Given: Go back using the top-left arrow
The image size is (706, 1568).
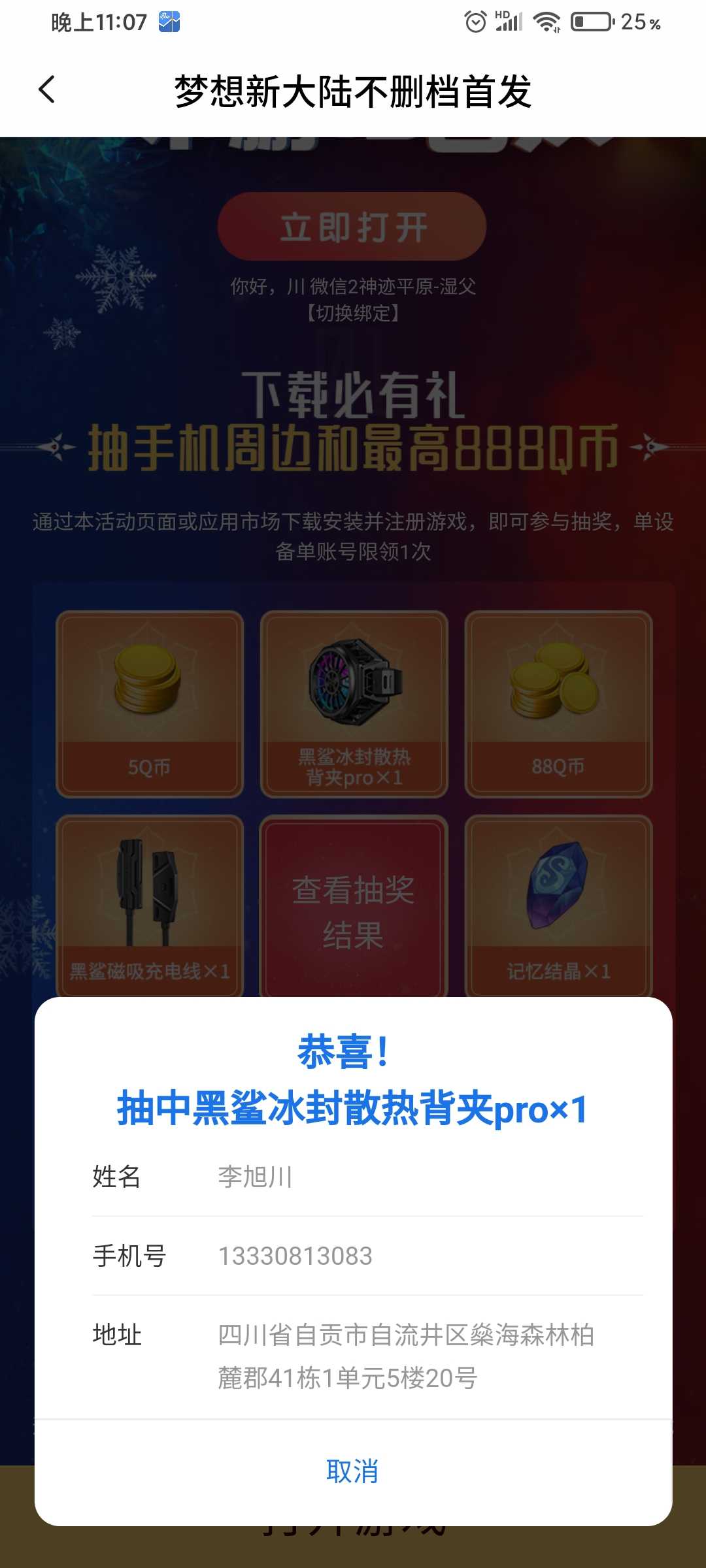Looking at the screenshot, I should pos(47,90).
